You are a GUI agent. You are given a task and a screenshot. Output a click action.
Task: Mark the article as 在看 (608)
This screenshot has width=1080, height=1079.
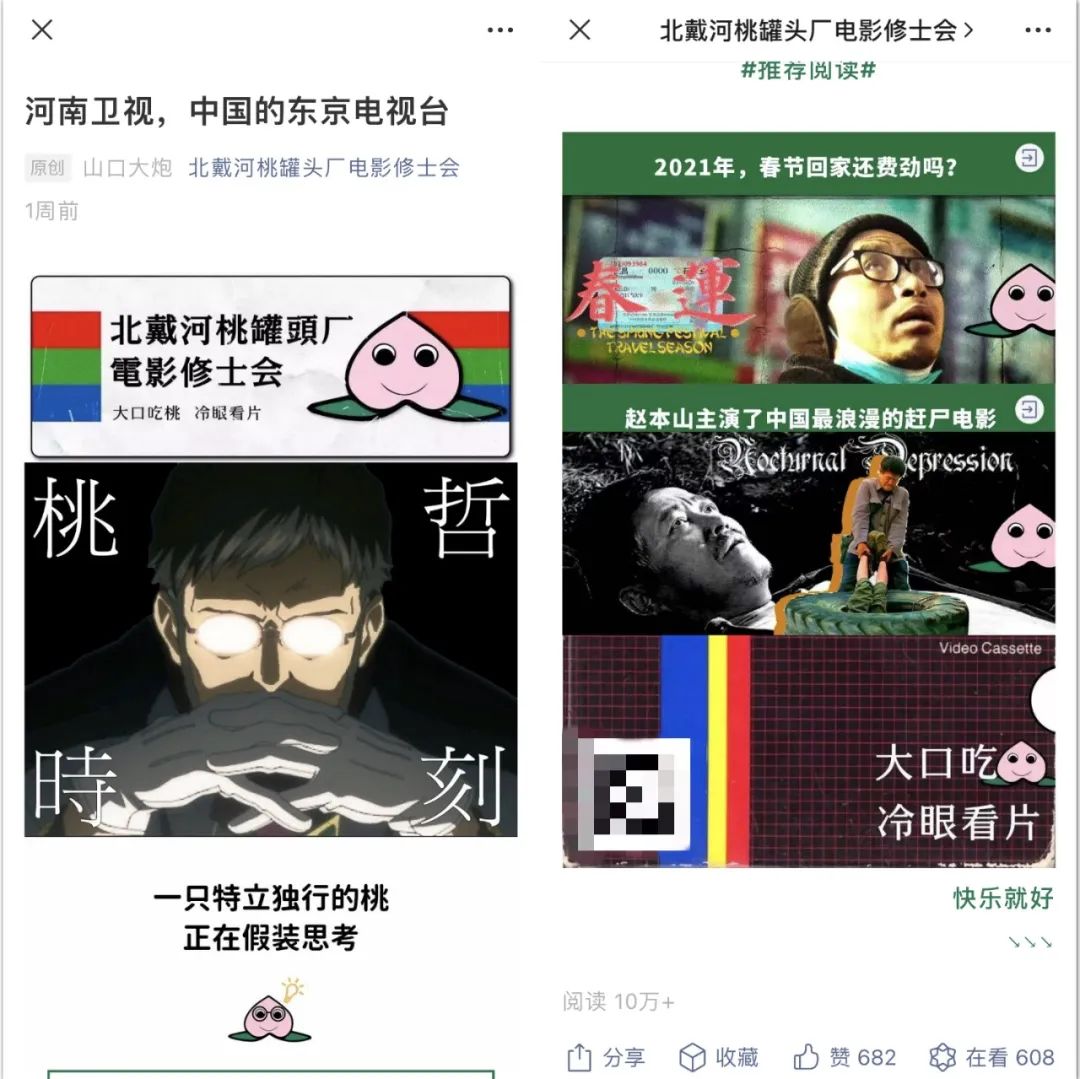[991, 1057]
